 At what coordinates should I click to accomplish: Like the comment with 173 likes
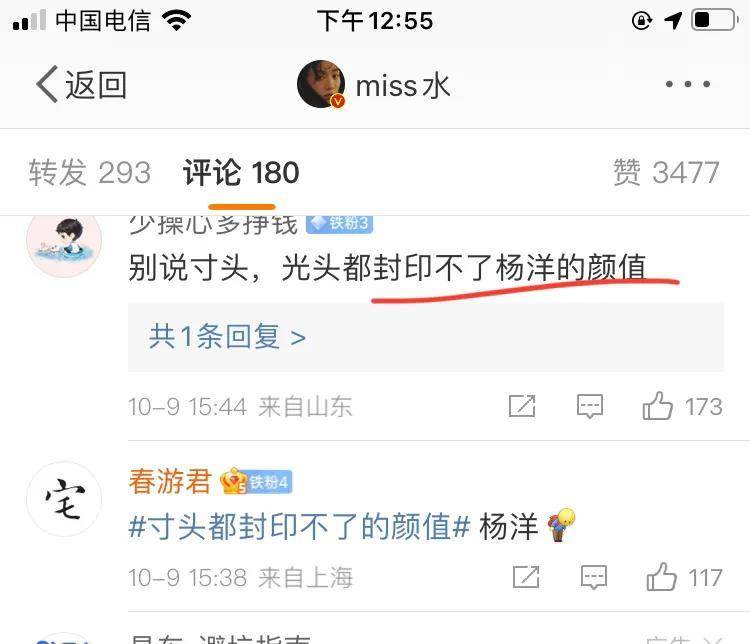[x=659, y=406]
